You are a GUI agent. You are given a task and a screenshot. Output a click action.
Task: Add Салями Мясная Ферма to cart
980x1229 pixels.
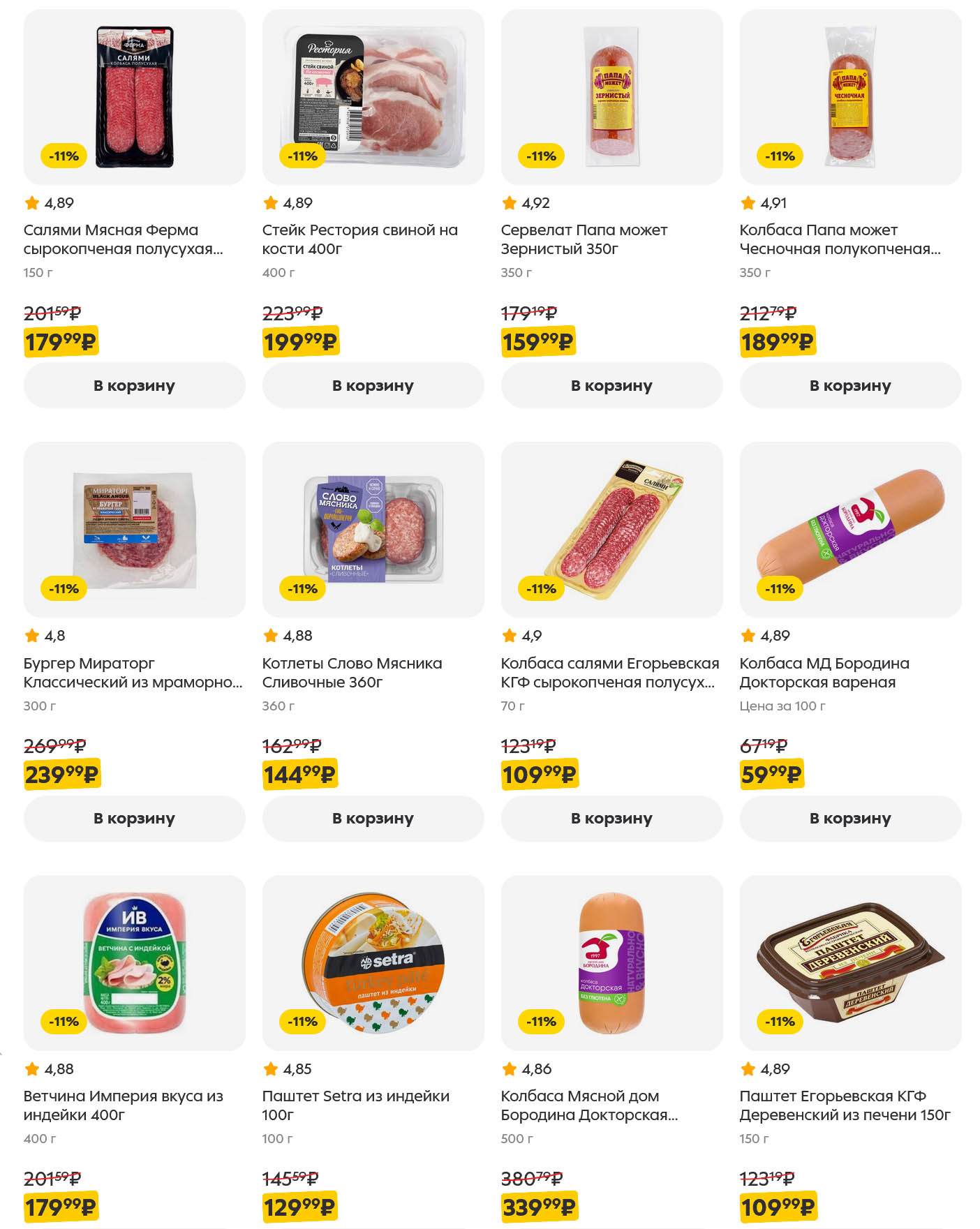tap(134, 385)
